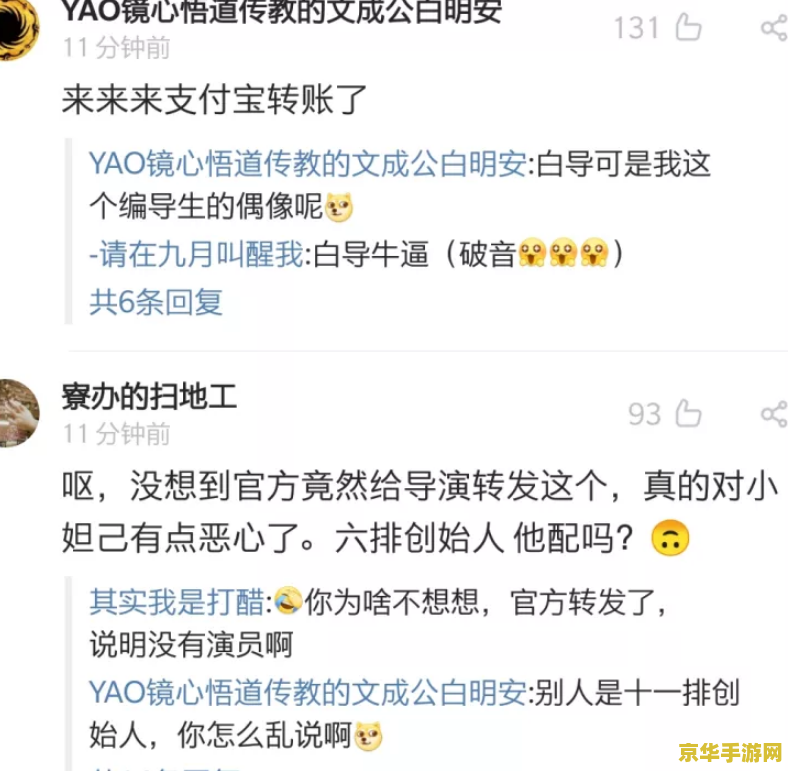This screenshot has width=788, height=771.
Task: Open the avatar of YAO镜心悟道传教的文成公白明安
Action: point(18,27)
